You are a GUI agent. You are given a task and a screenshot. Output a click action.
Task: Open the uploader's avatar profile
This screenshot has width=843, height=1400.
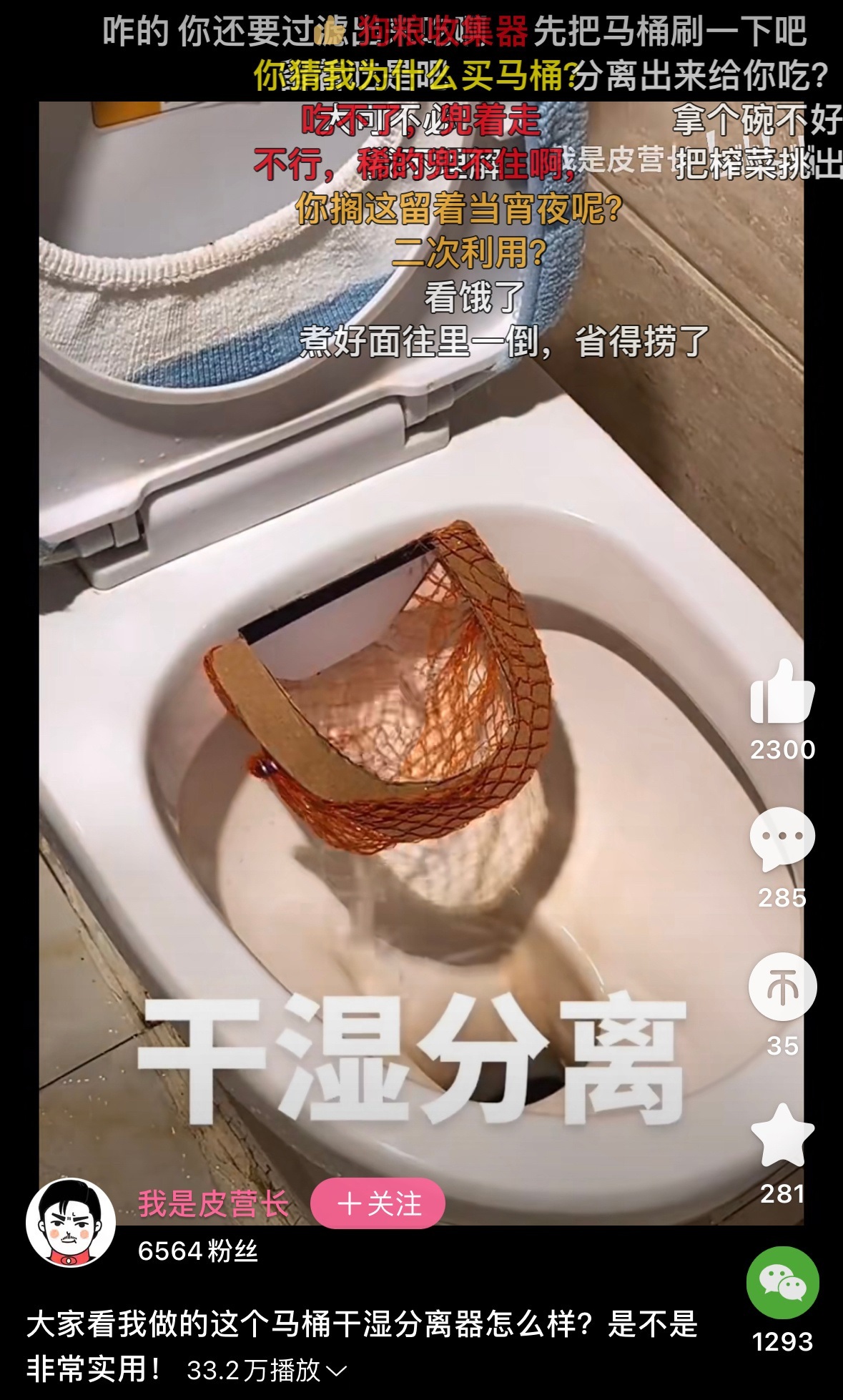[x=71, y=1223]
